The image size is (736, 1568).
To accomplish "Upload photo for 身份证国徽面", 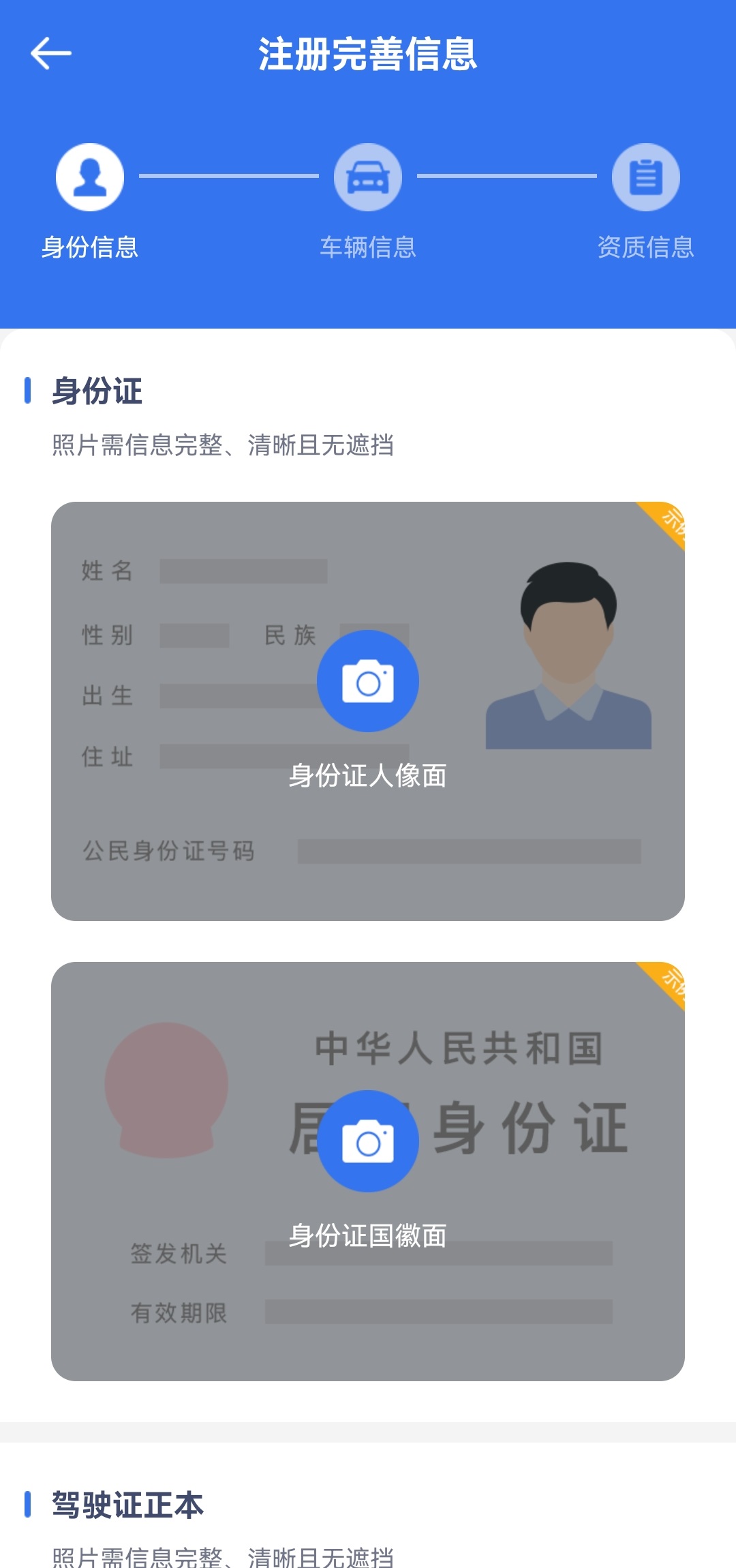I will [x=368, y=1141].
